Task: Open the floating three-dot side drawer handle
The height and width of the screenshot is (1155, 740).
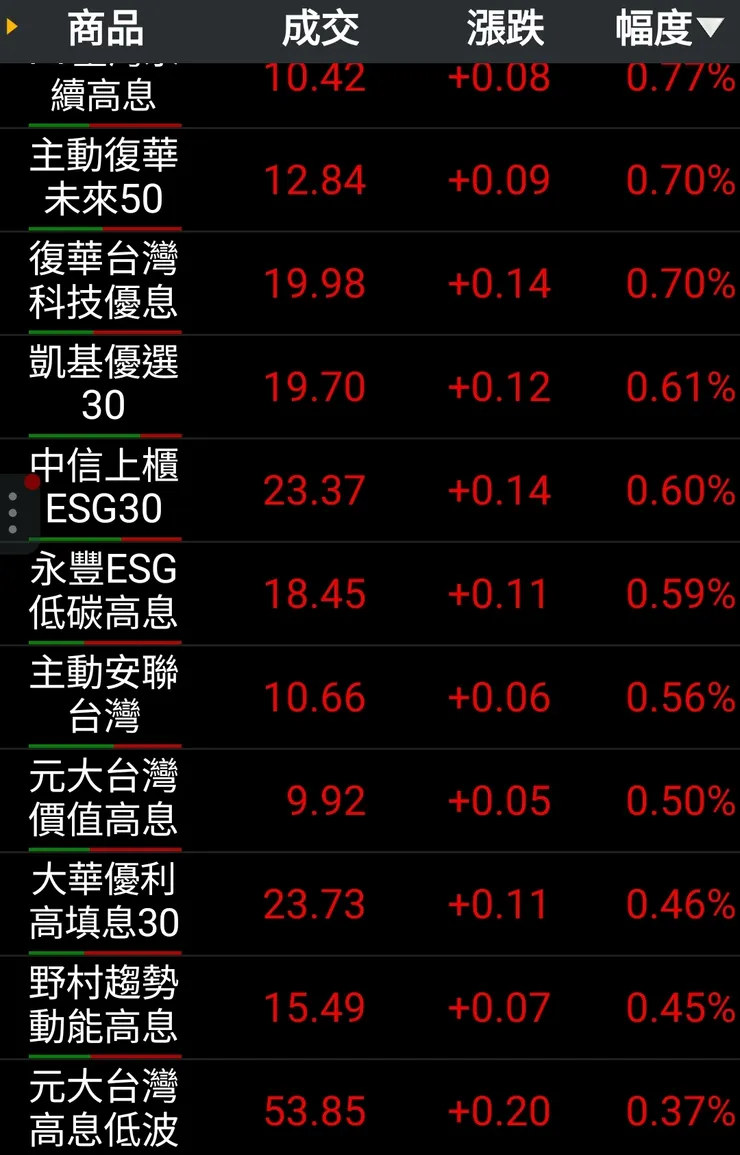Action: tap(12, 511)
